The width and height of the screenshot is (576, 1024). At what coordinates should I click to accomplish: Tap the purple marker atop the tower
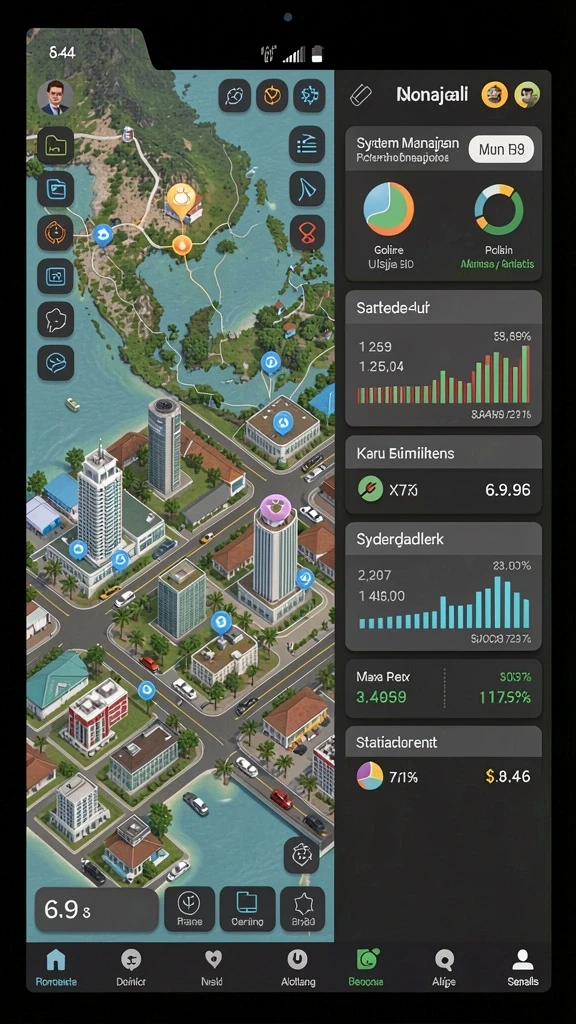pyautogui.click(x=275, y=507)
